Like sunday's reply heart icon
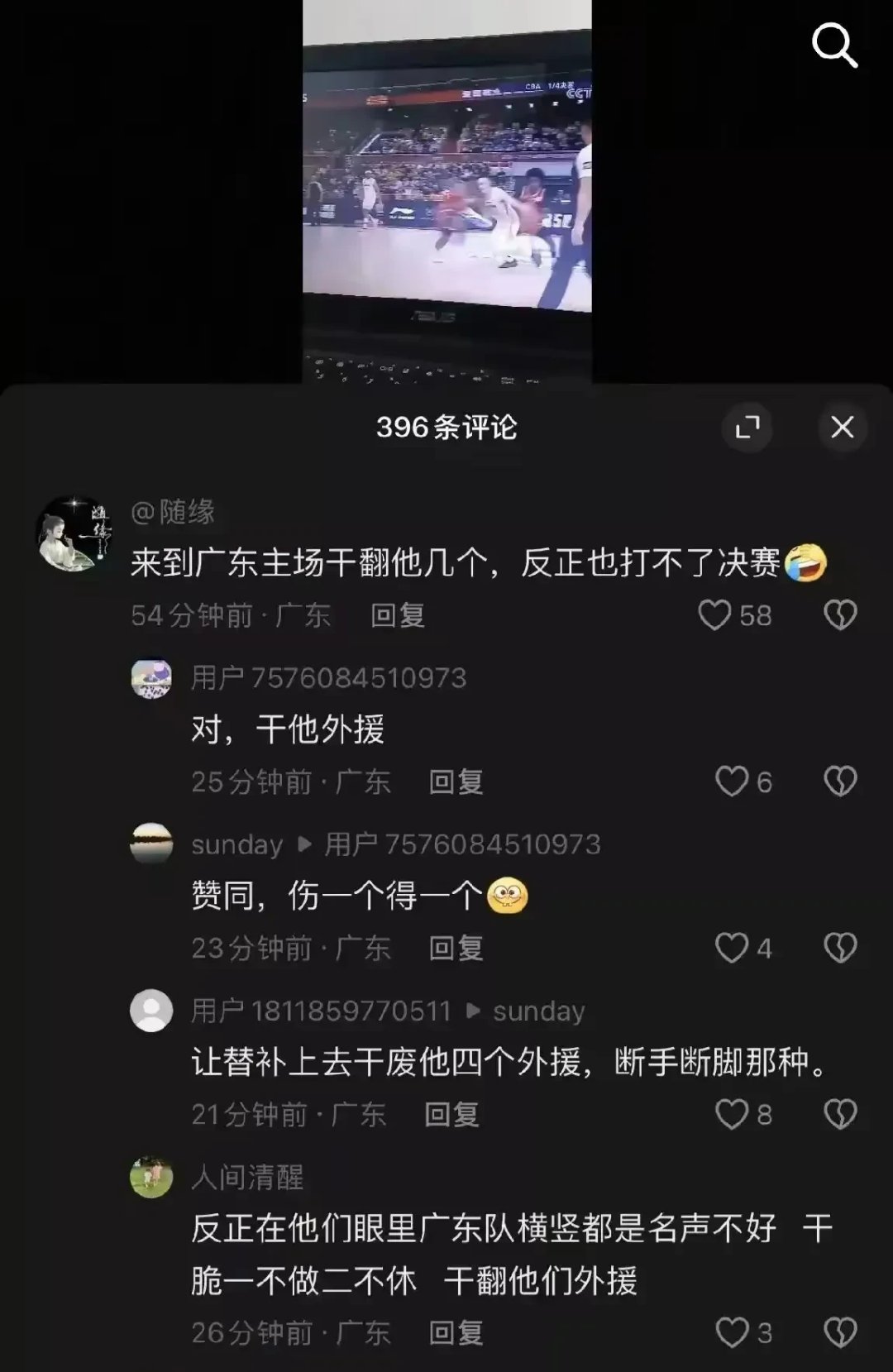This screenshot has height=1372, width=893. [x=732, y=949]
